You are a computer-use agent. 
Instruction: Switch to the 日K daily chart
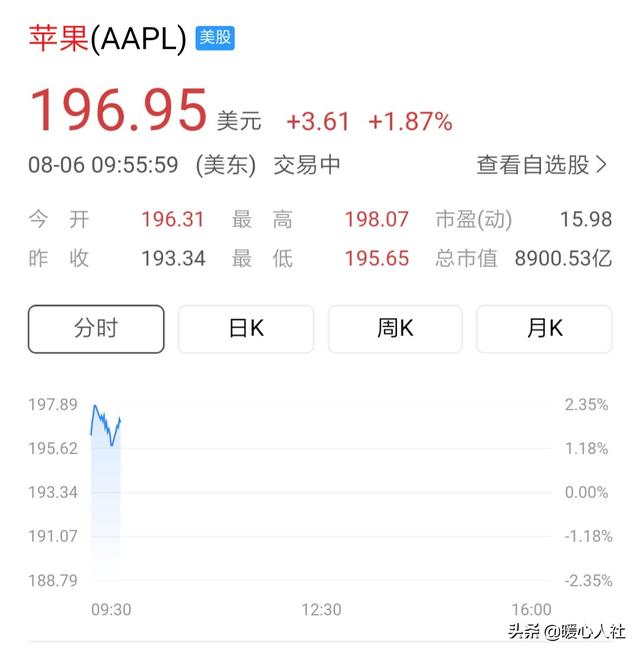(246, 329)
